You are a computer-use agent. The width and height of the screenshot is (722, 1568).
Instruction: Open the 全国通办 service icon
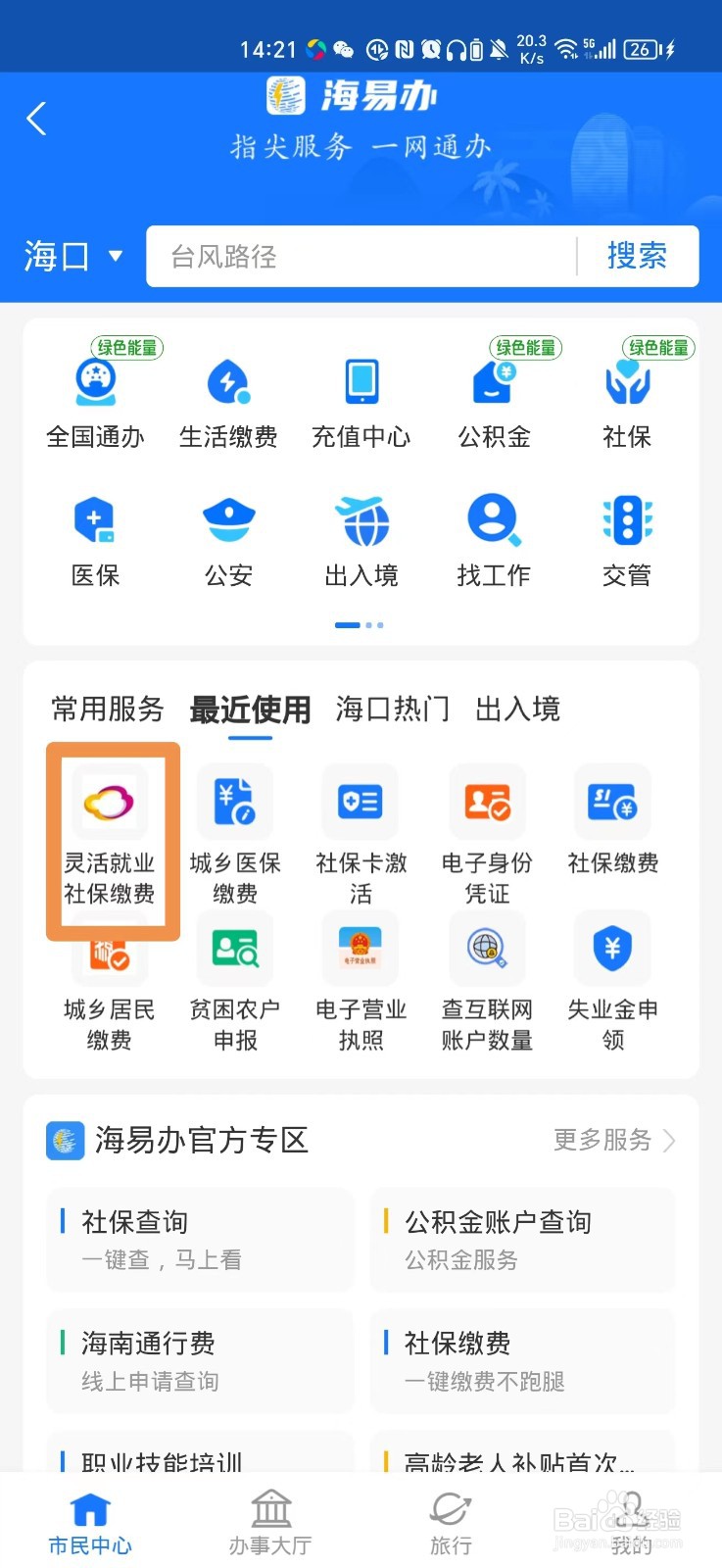coord(94,397)
